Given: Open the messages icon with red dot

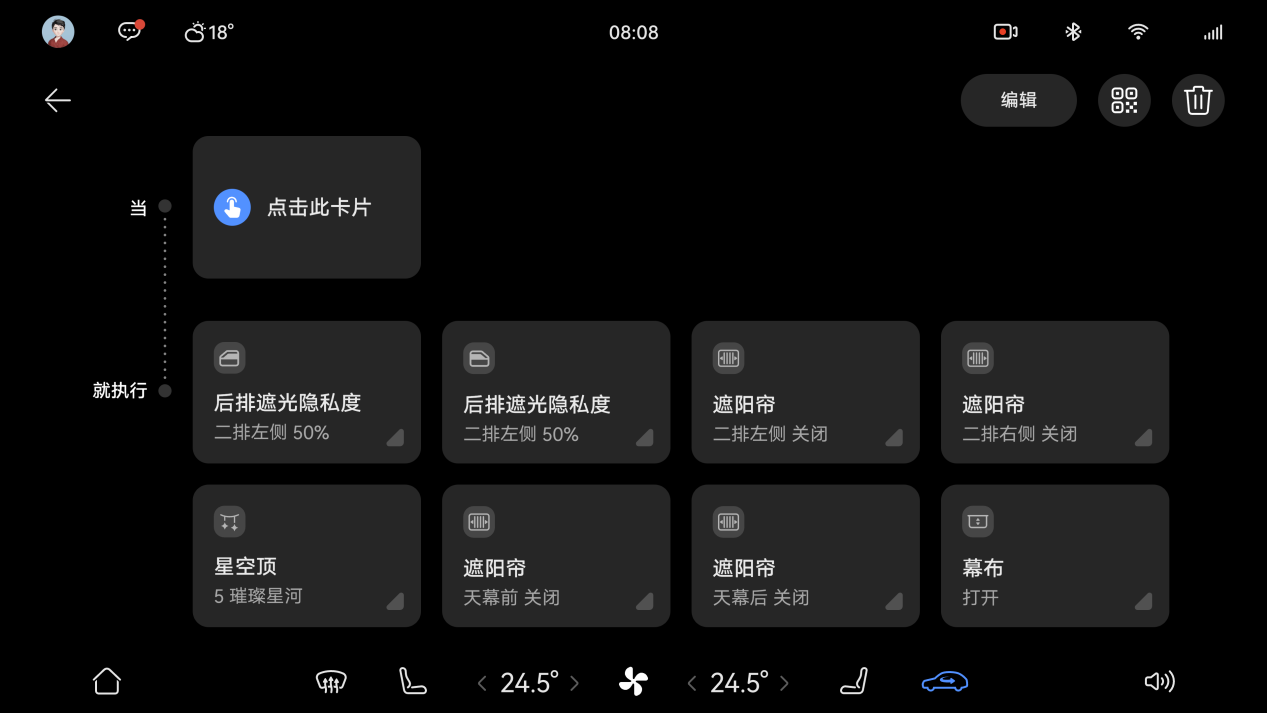Looking at the screenshot, I should pyautogui.click(x=130, y=31).
